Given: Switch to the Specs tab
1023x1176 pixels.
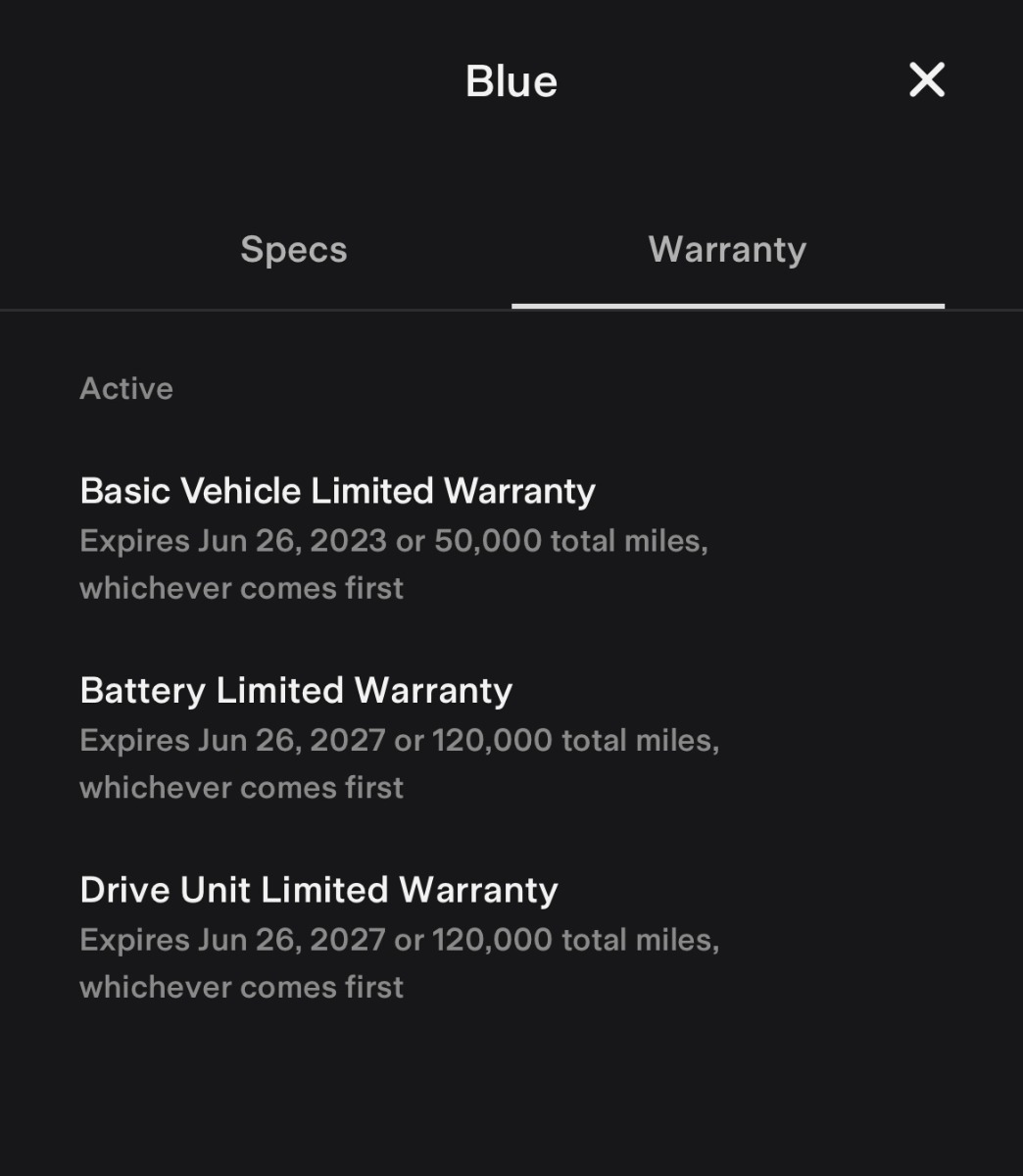Looking at the screenshot, I should (294, 250).
